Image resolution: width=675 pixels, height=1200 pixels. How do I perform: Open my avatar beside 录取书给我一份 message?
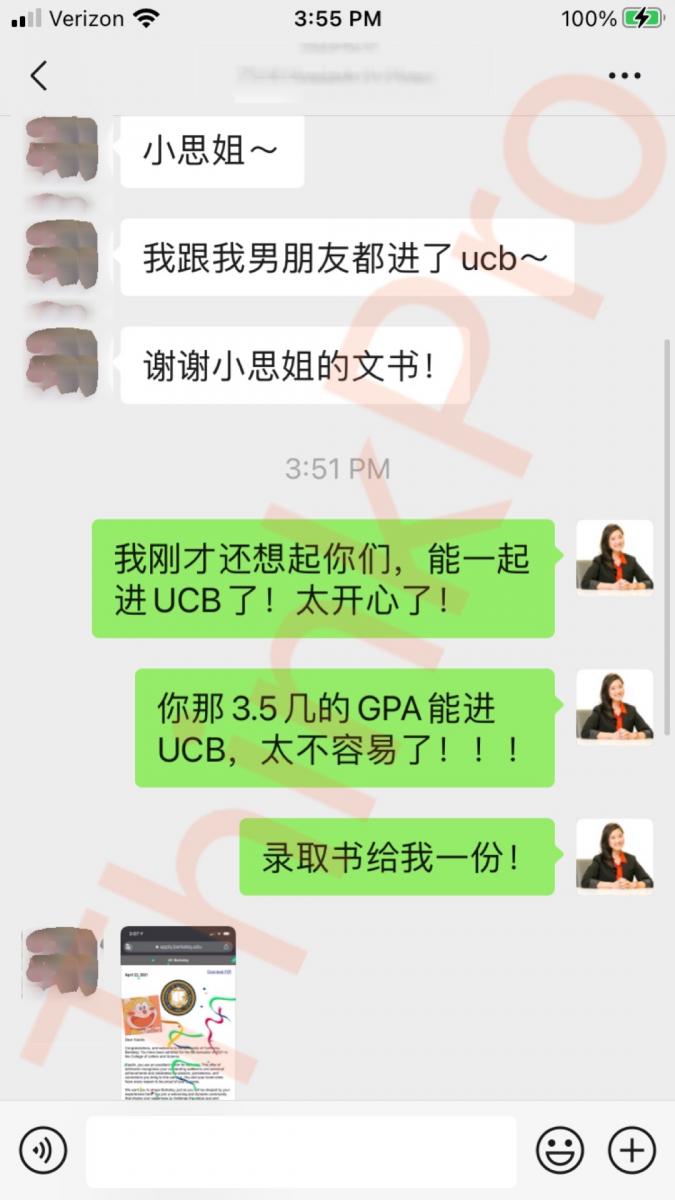click(614, 856)
